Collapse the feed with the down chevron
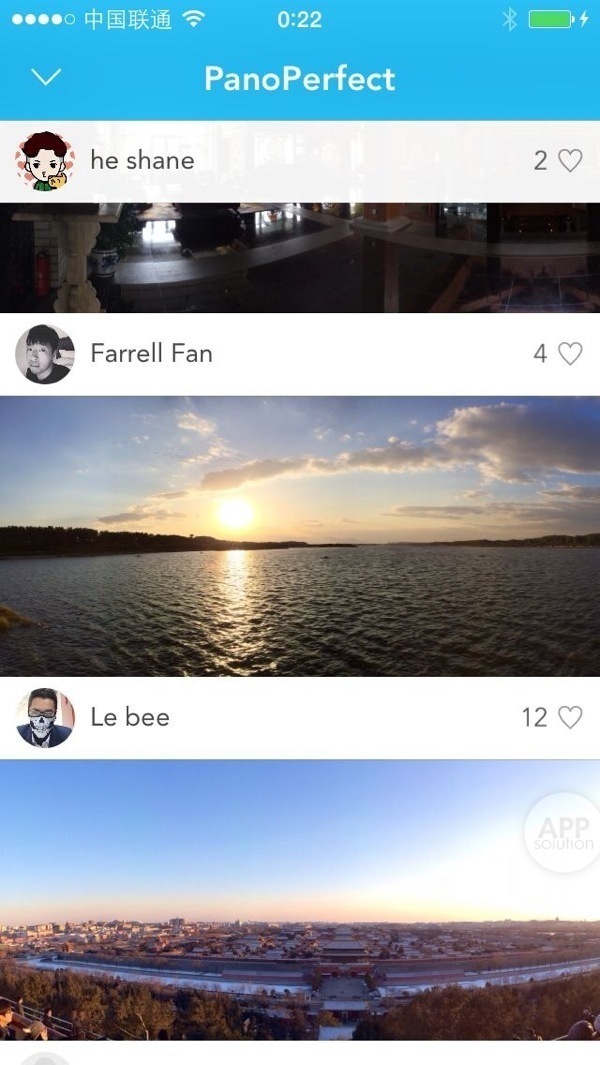Image resolution: width=600 pixels, height=1065 pixels. point(46,78)
